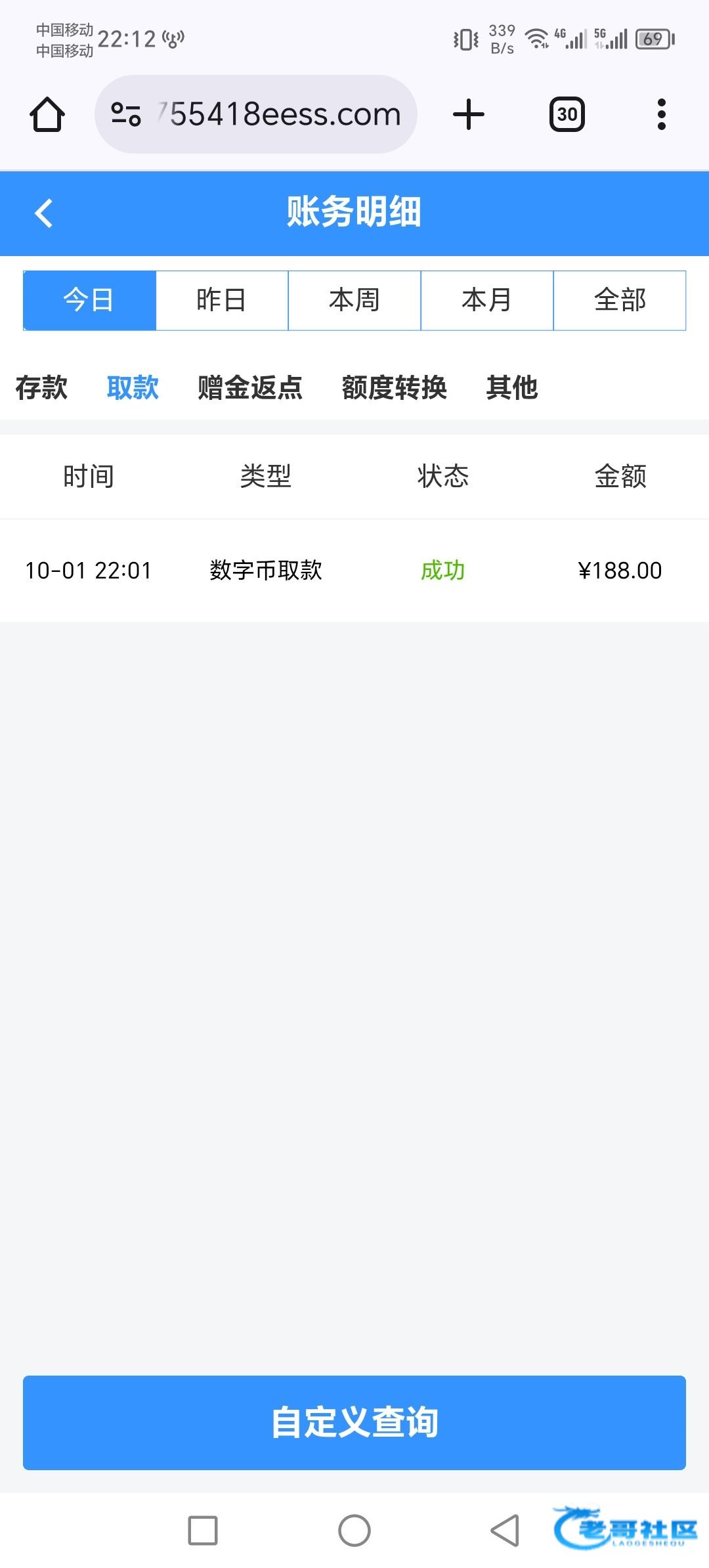Tap the 自定义查询 button

pos(354,1423)
